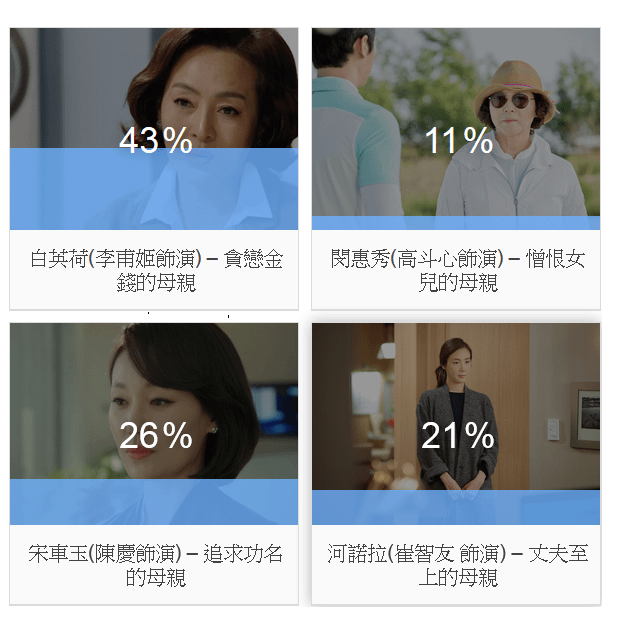Vote for the 河諾拉 (崔智友飾演) option
Image resolution: width=617 pixels, height=624 pixels.
point(456,463)
